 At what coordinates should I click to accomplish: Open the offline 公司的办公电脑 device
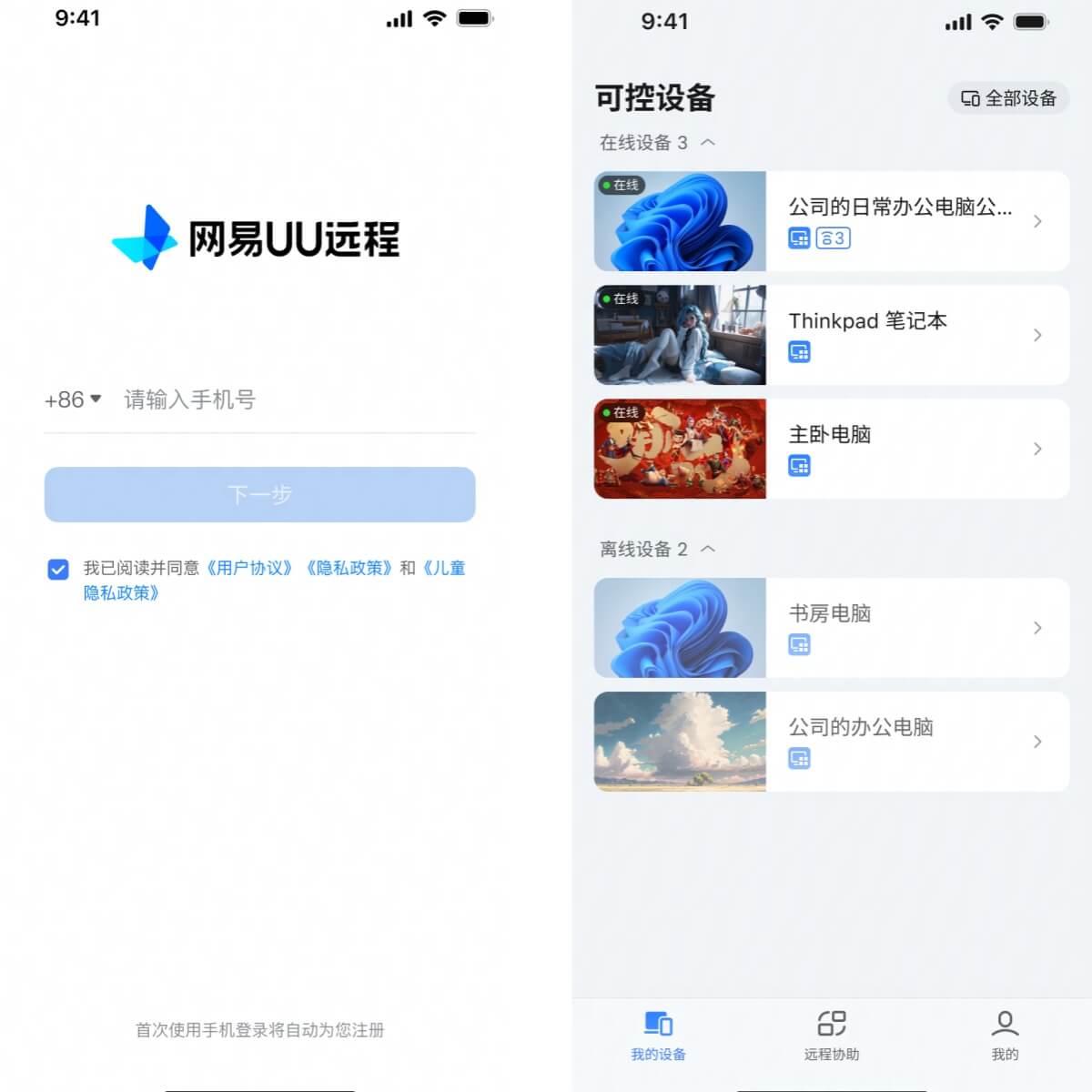831,742
